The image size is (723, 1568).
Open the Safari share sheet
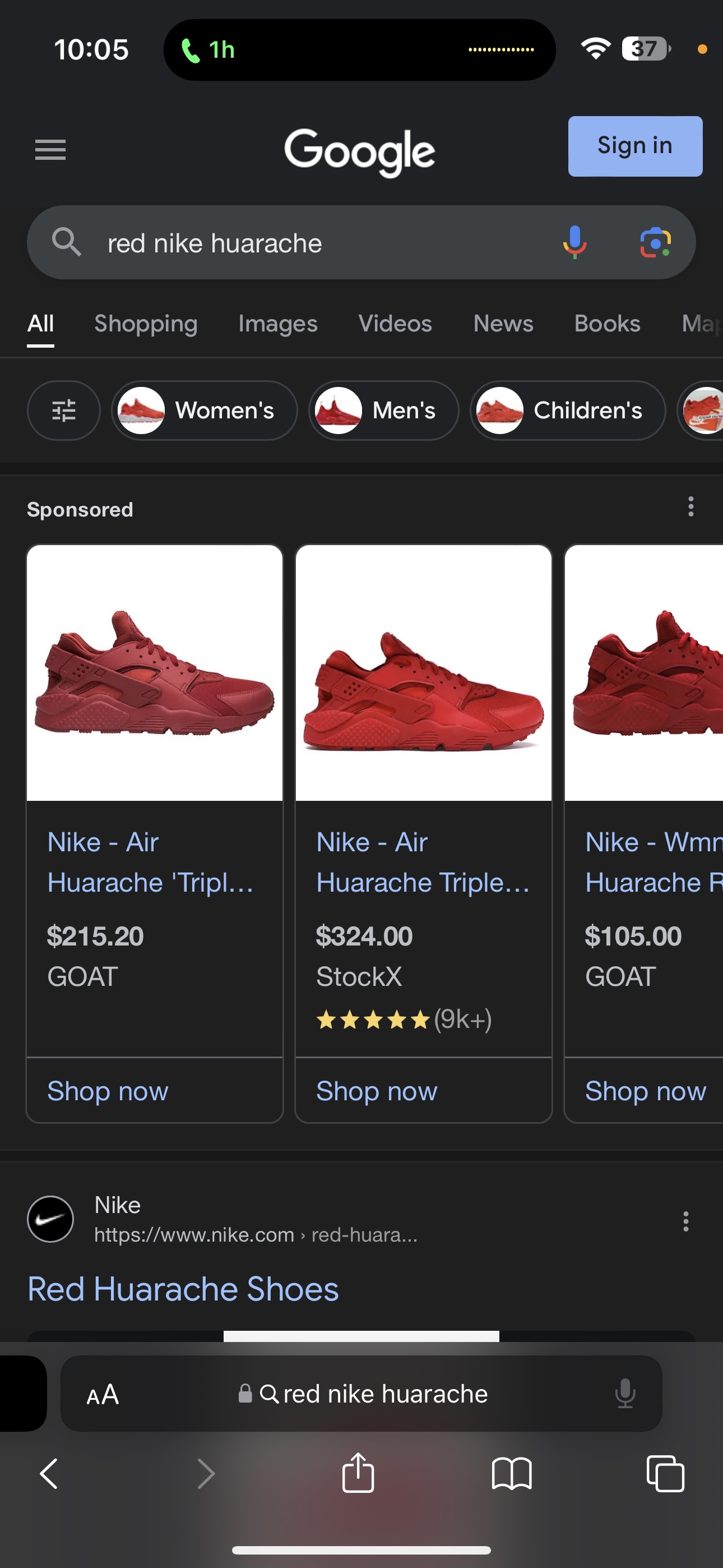358,1473
